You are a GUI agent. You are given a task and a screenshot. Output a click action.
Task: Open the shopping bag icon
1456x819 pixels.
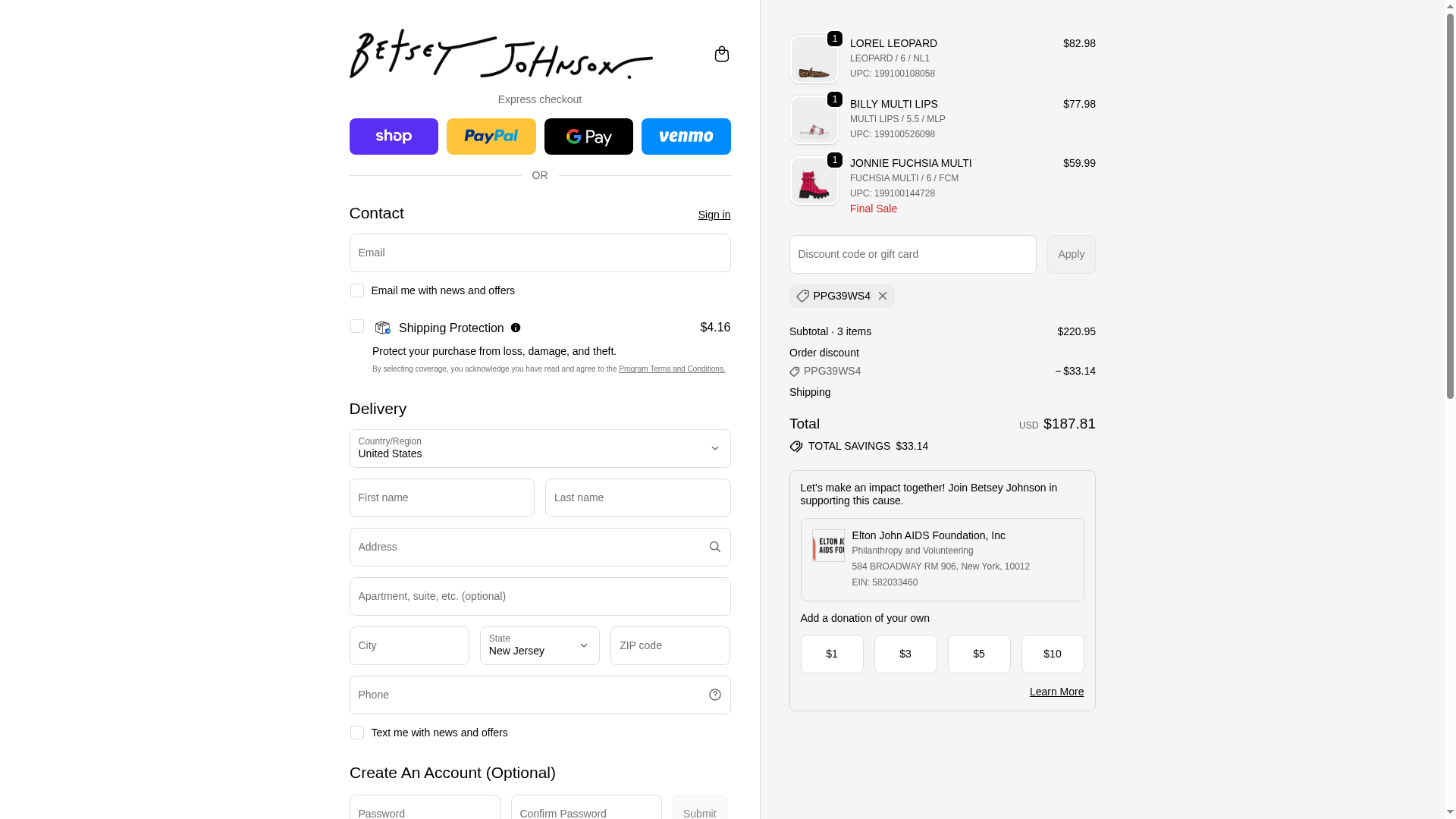(x=721, y=54)
